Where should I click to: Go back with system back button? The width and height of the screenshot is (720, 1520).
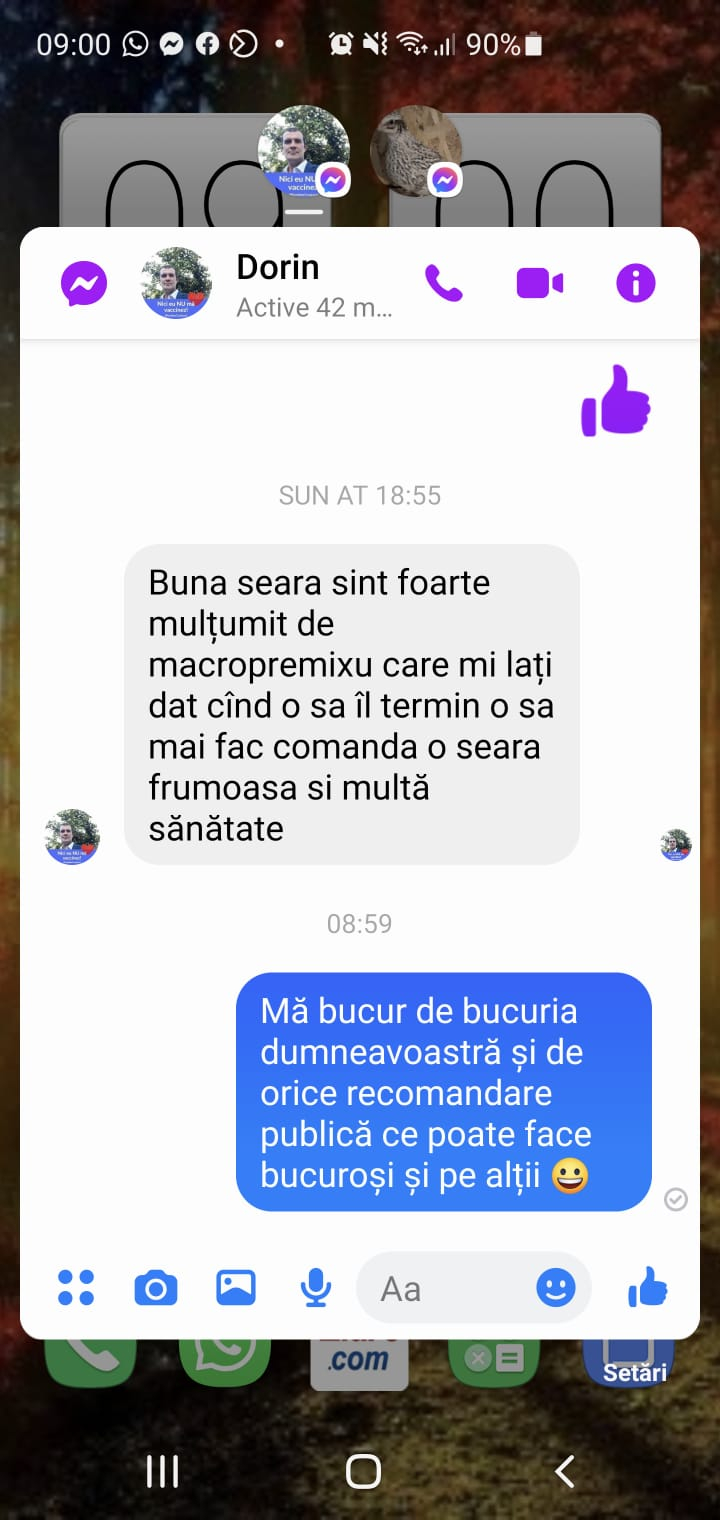pyautogui.click(x=564, y=1471)
